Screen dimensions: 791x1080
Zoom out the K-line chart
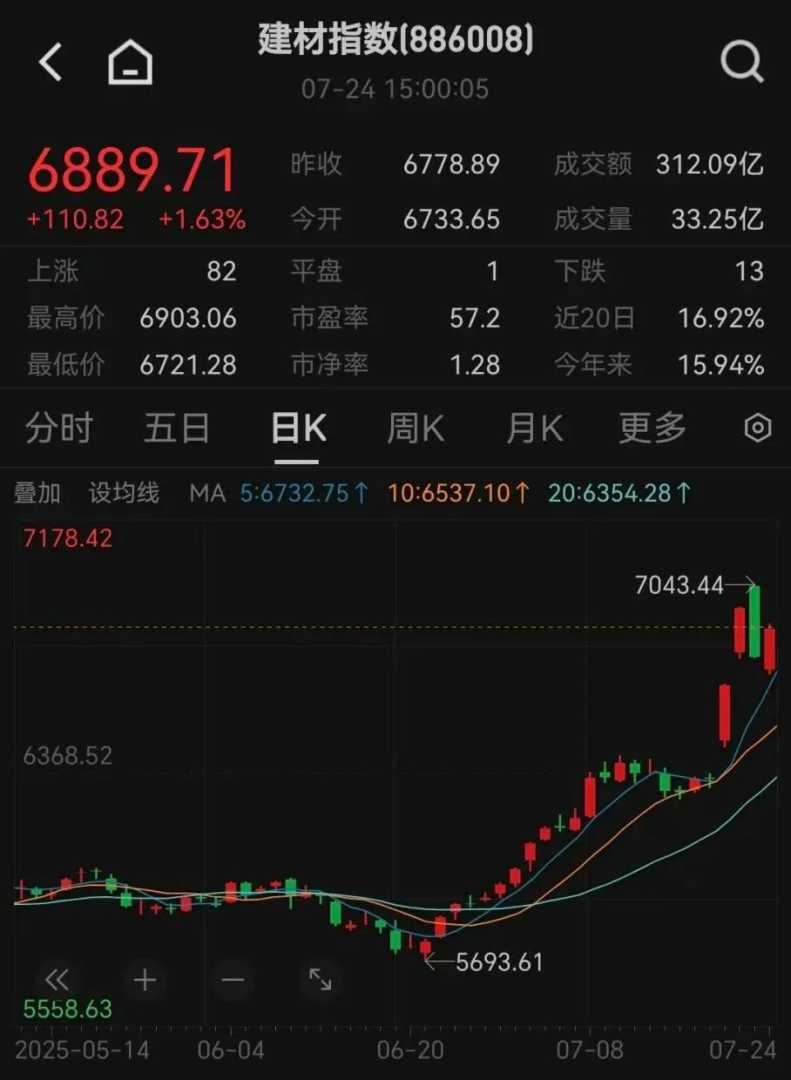click(x=232, y=979)
